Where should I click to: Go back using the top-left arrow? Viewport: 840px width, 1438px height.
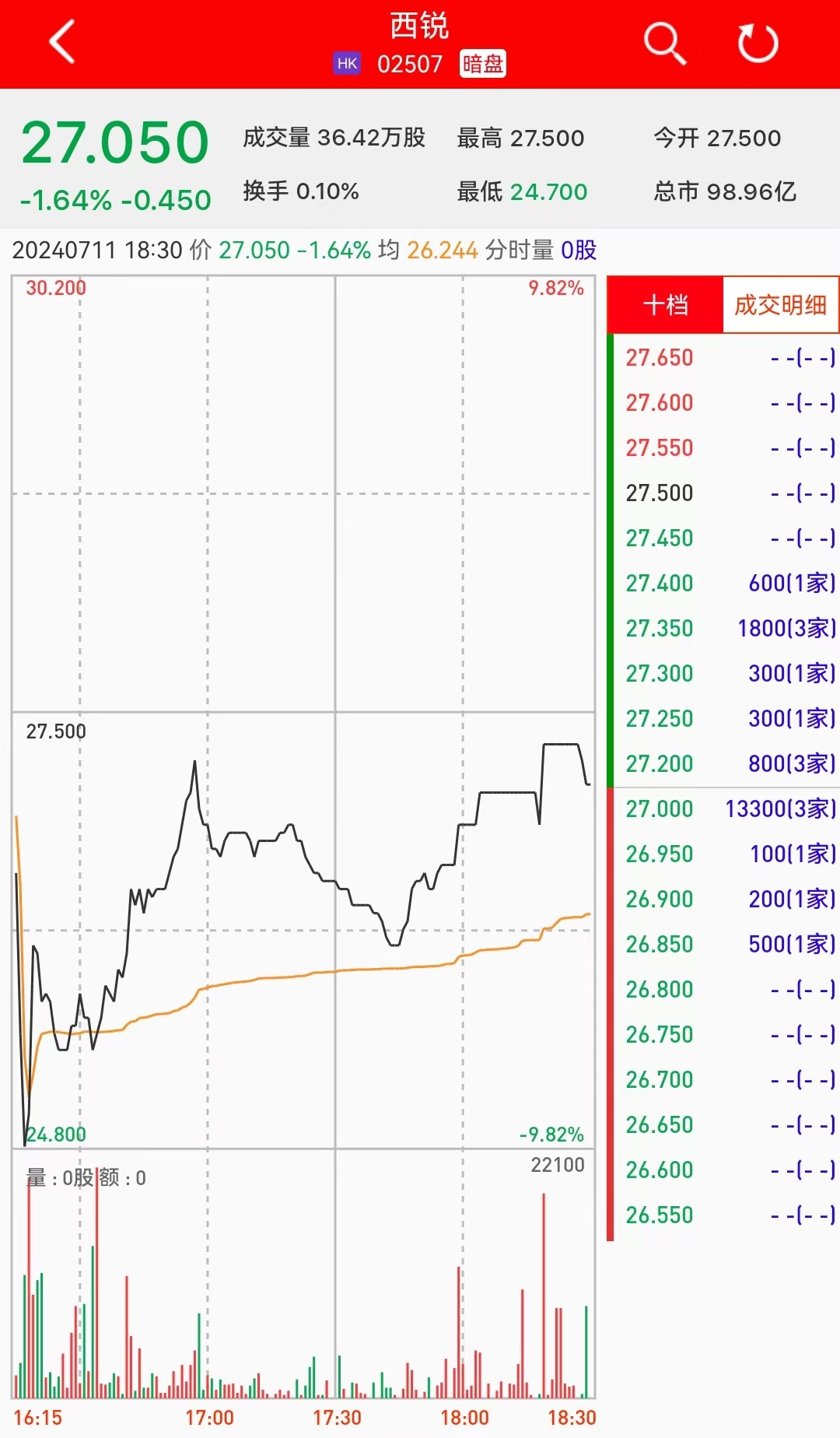click(62, 42)
